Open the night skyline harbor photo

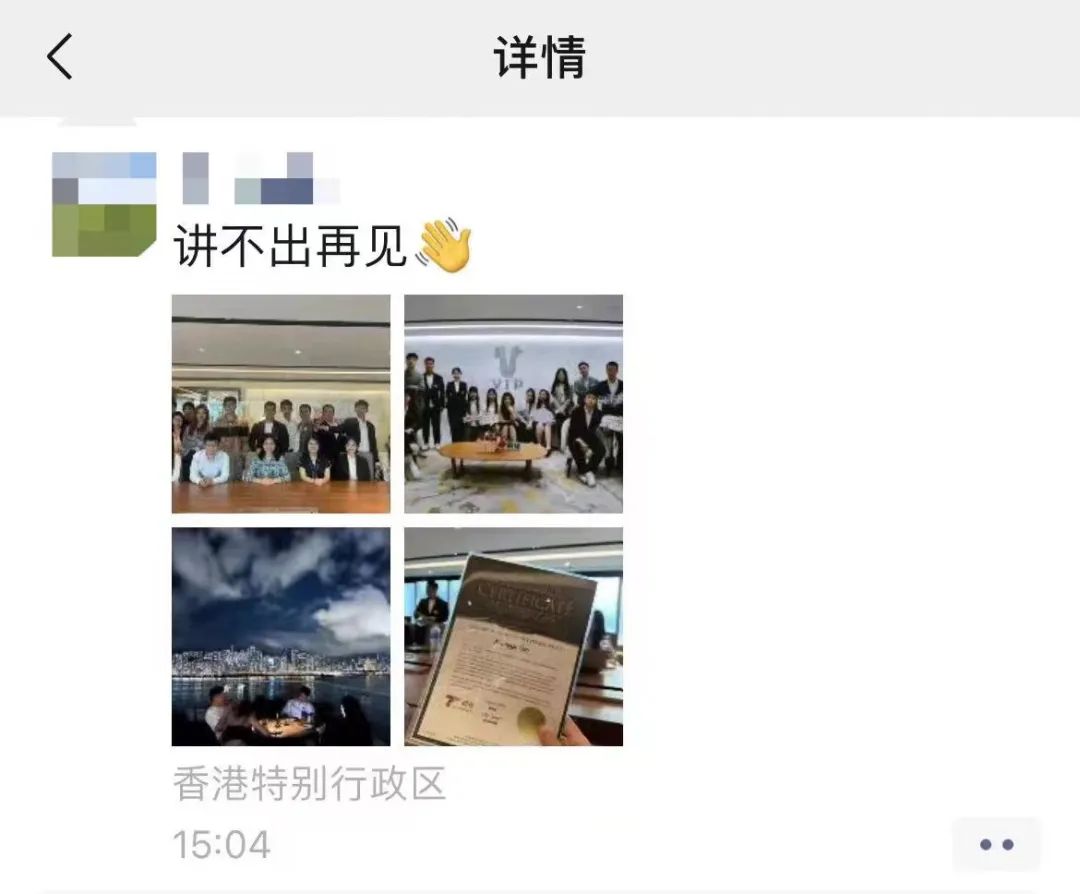pyautogui.click(x=281, y=637)
